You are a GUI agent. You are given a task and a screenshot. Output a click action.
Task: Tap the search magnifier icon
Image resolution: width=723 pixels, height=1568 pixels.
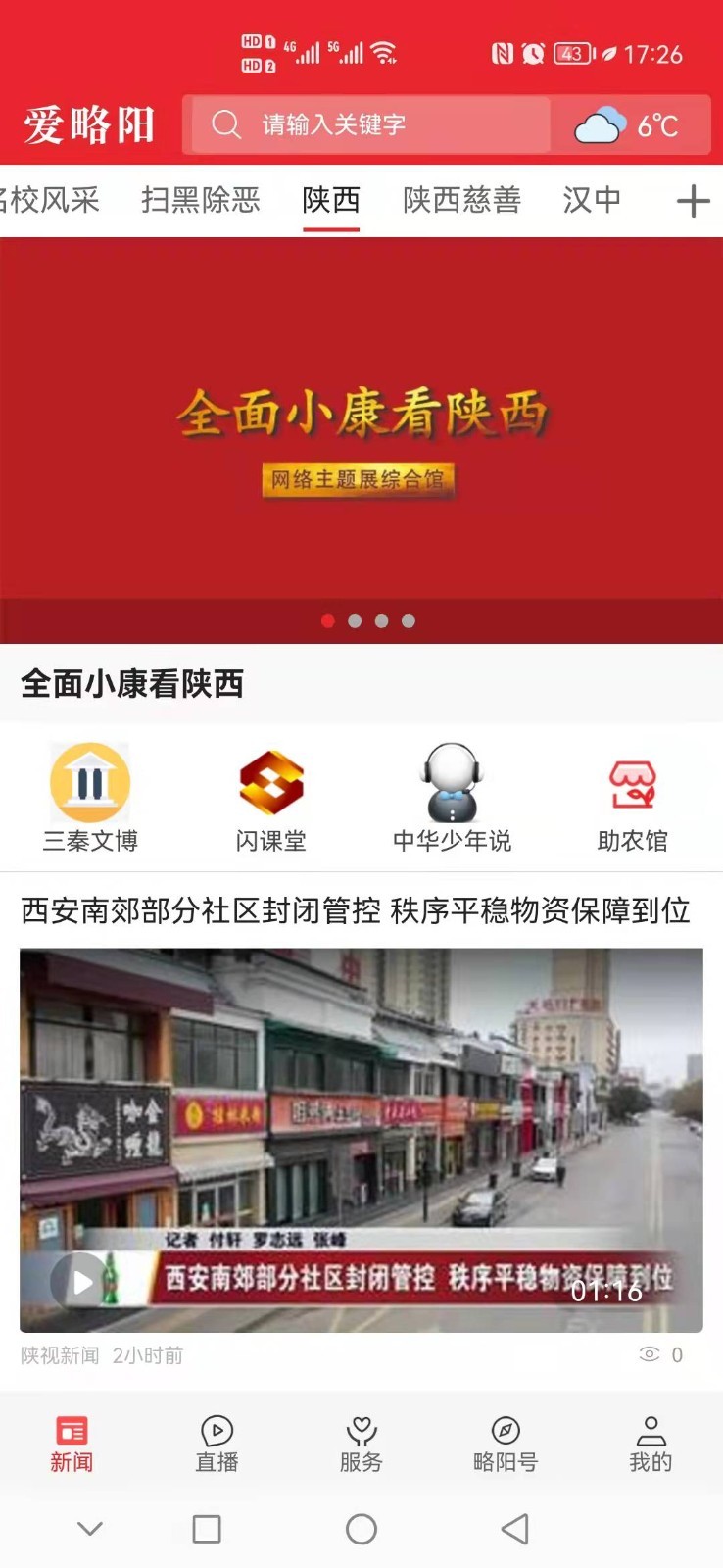[x=227, y=124]
